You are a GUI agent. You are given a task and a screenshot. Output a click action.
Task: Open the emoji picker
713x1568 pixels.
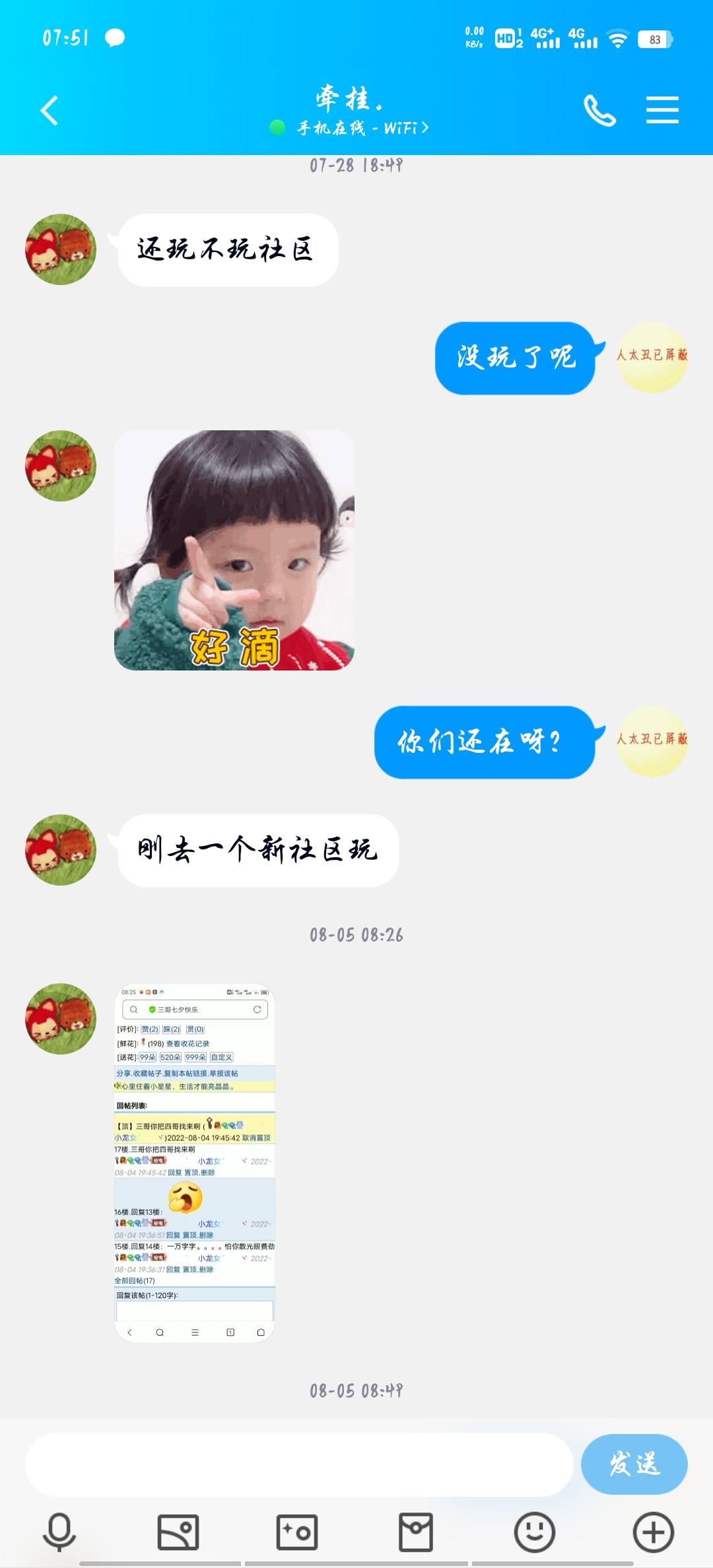pyautogui.click(x=535, y=1532)
